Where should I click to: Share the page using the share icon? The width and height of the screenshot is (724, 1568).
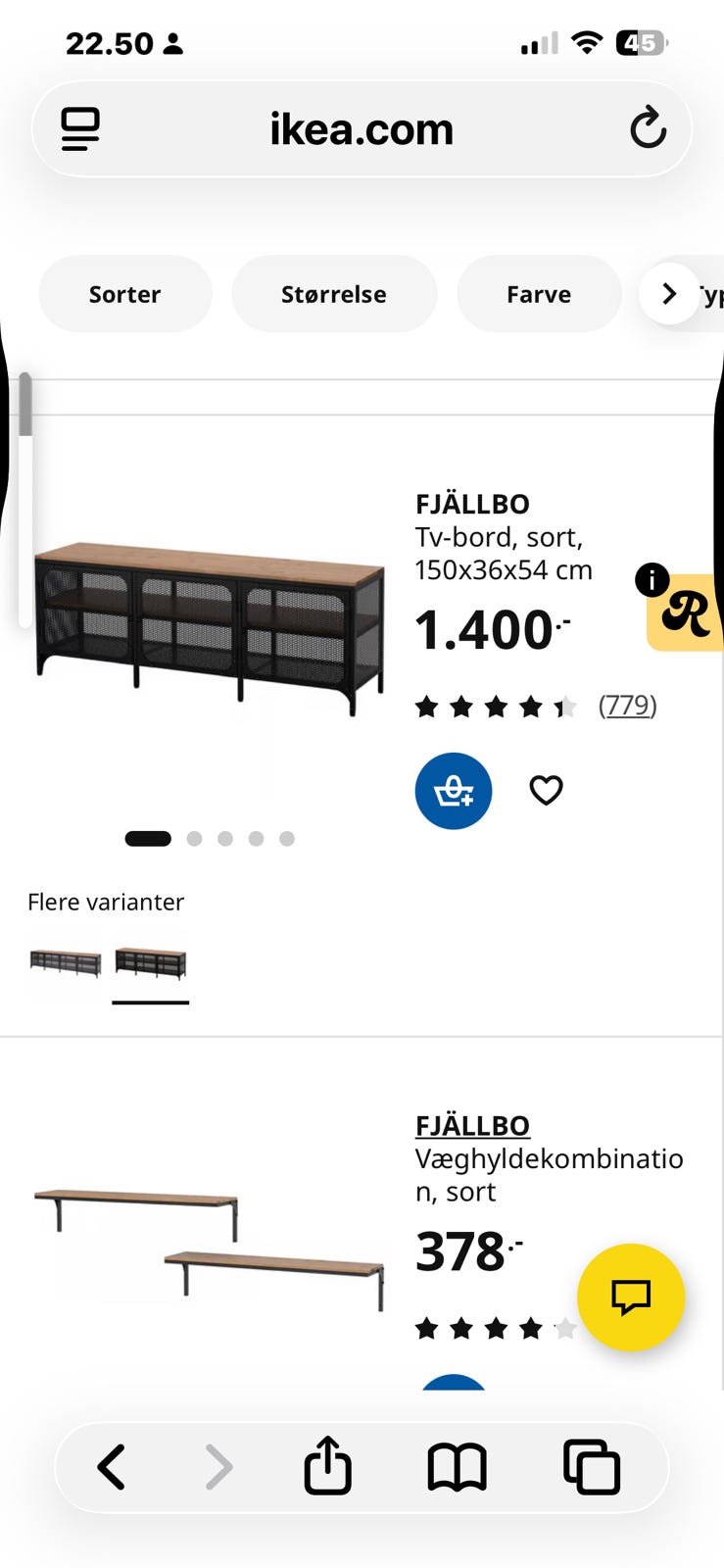[327, 1465]
